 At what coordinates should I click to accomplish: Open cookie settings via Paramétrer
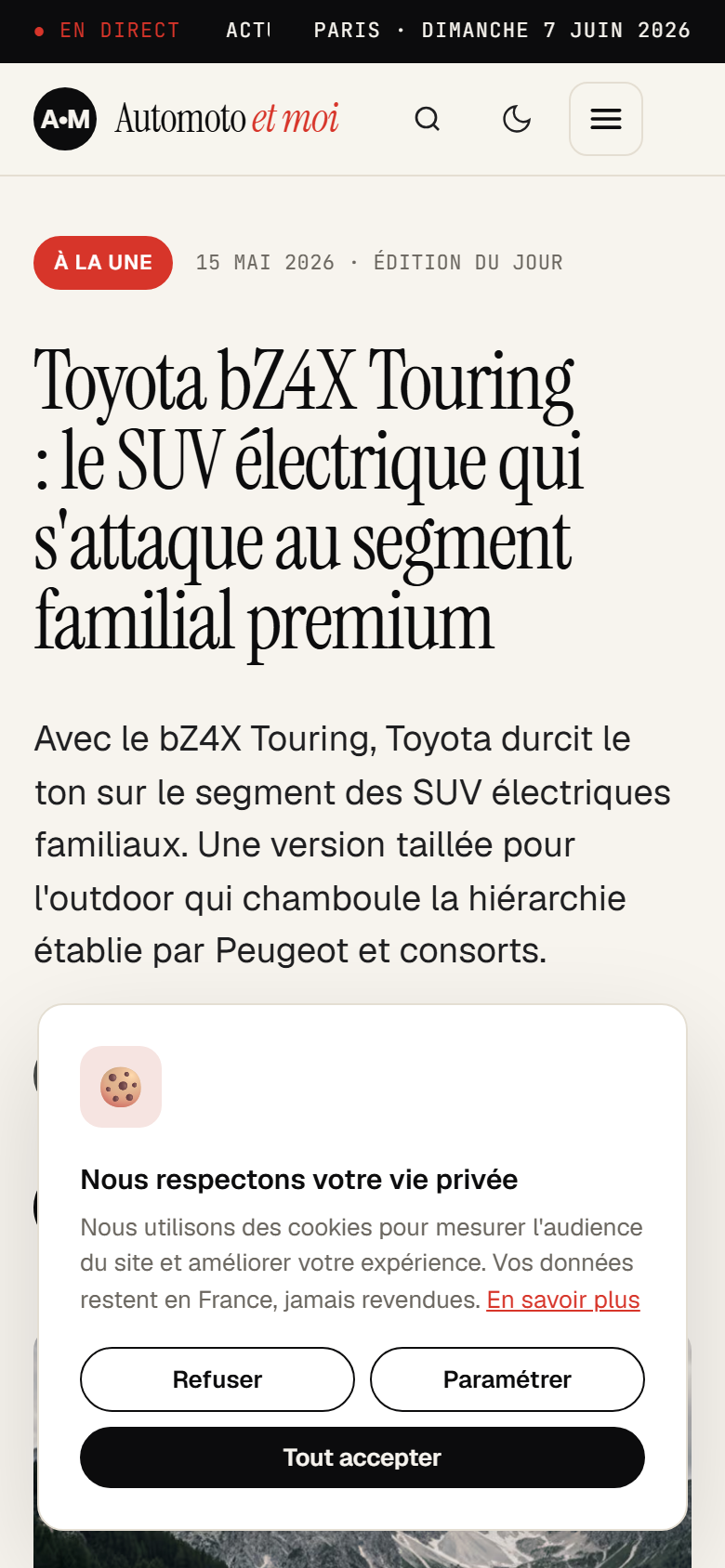point(507,1379)
